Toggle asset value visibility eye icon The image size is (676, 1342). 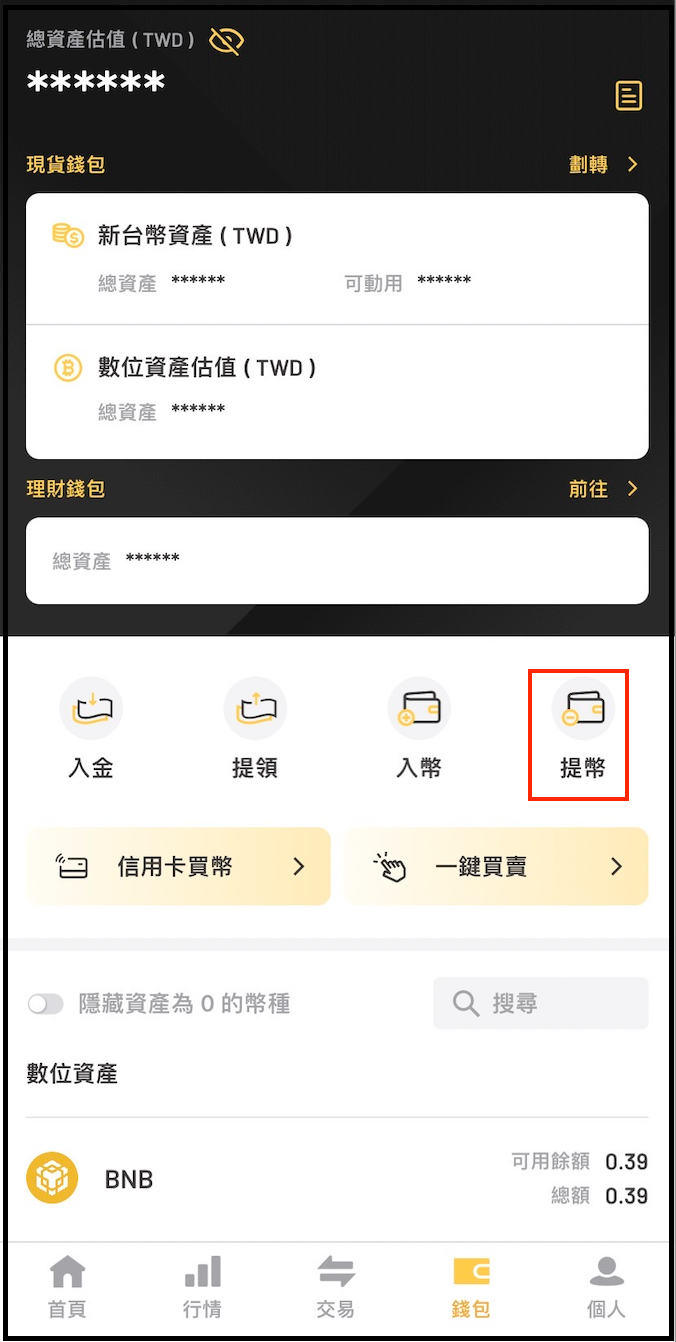click(x=227, y=41)
